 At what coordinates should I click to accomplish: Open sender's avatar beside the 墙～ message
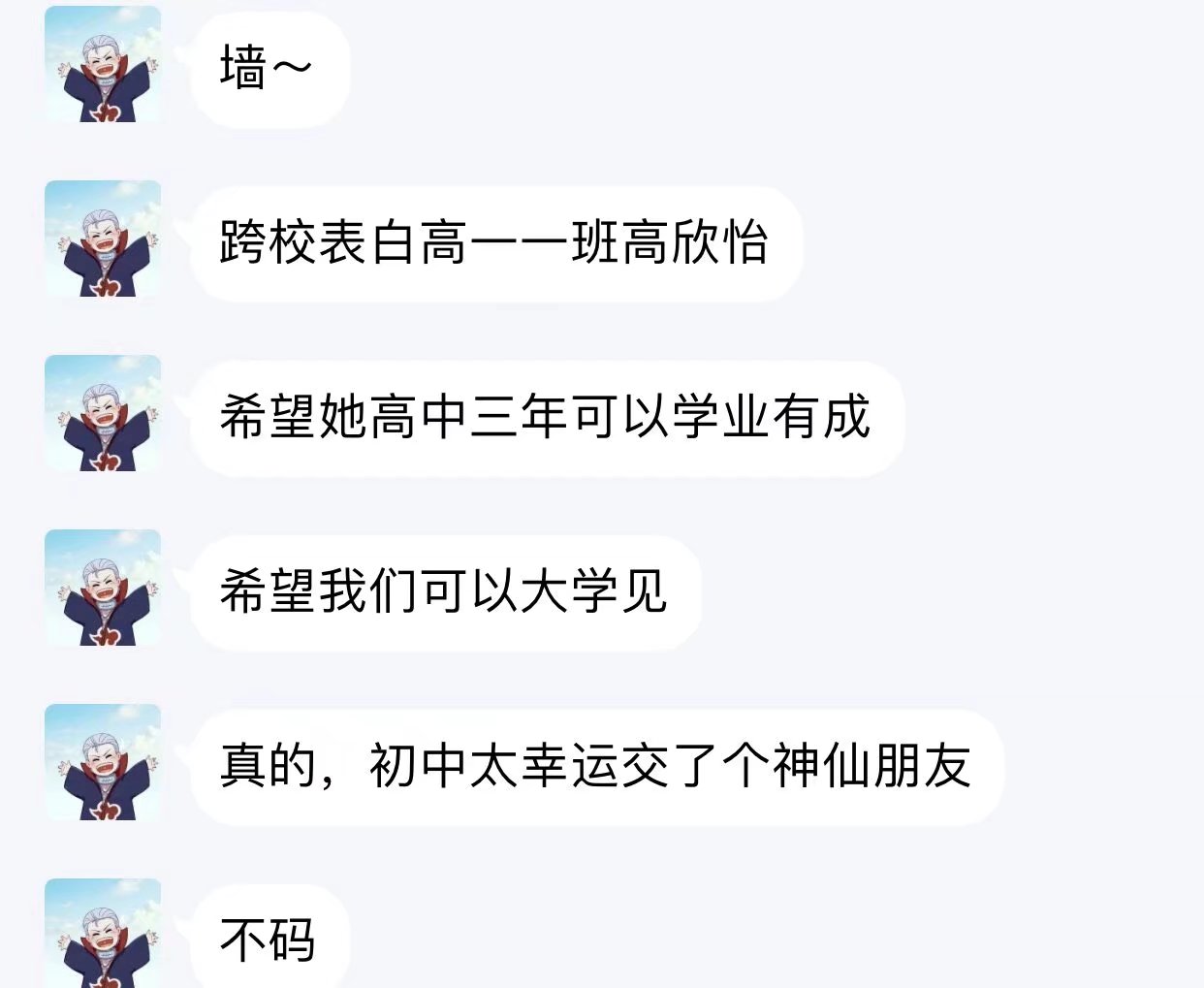pos(103,64)
